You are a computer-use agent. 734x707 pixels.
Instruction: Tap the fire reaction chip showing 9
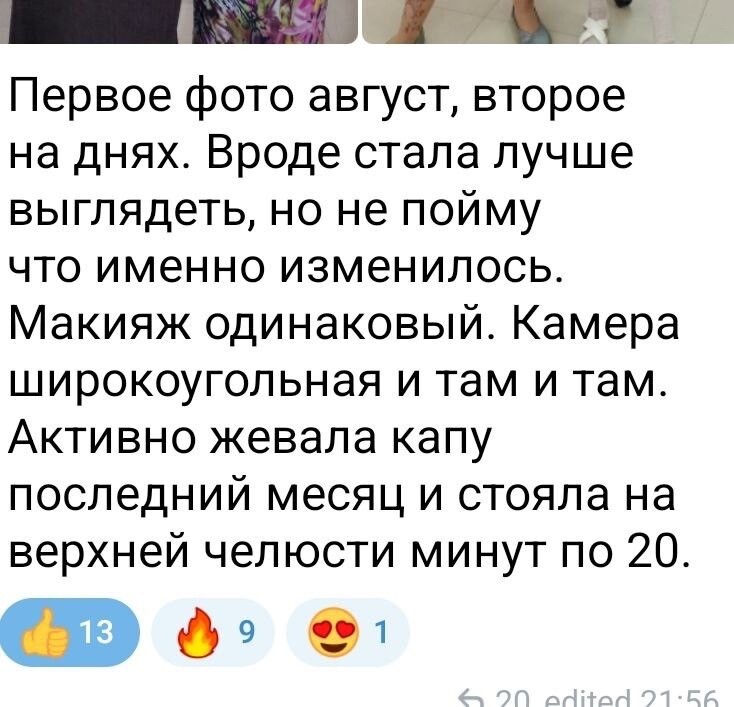click(210, 631)
